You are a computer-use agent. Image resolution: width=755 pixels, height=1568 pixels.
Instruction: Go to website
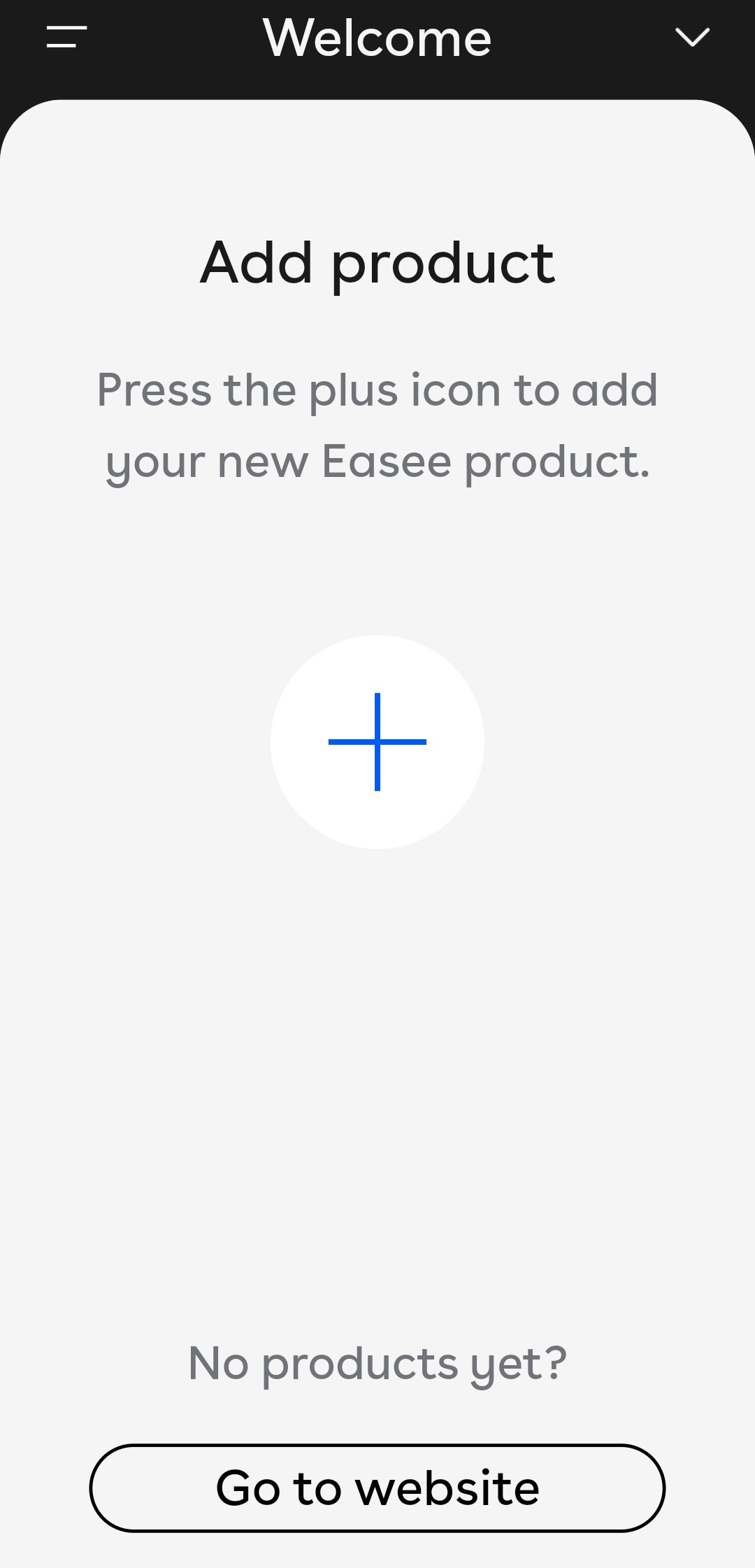click(377, 1488)
